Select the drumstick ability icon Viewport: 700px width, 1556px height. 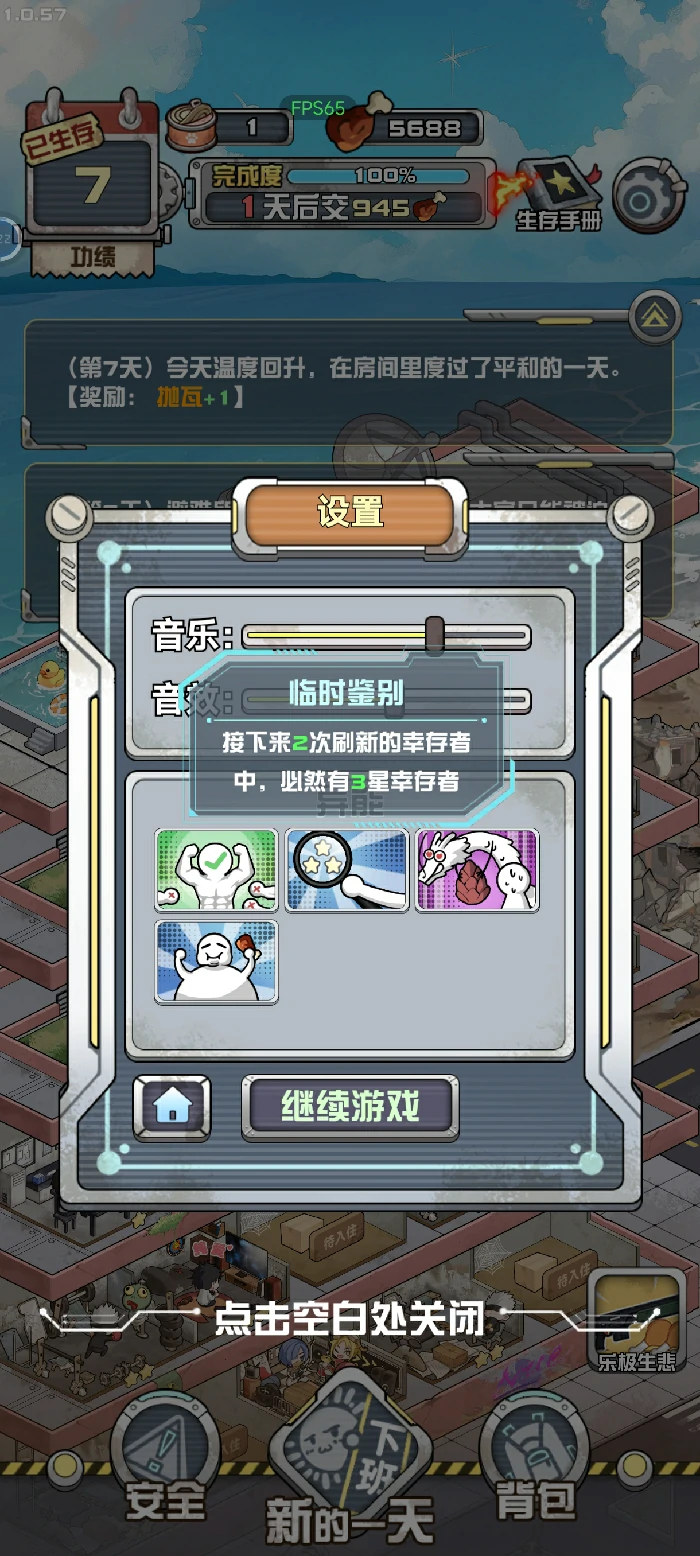[216, 962]
